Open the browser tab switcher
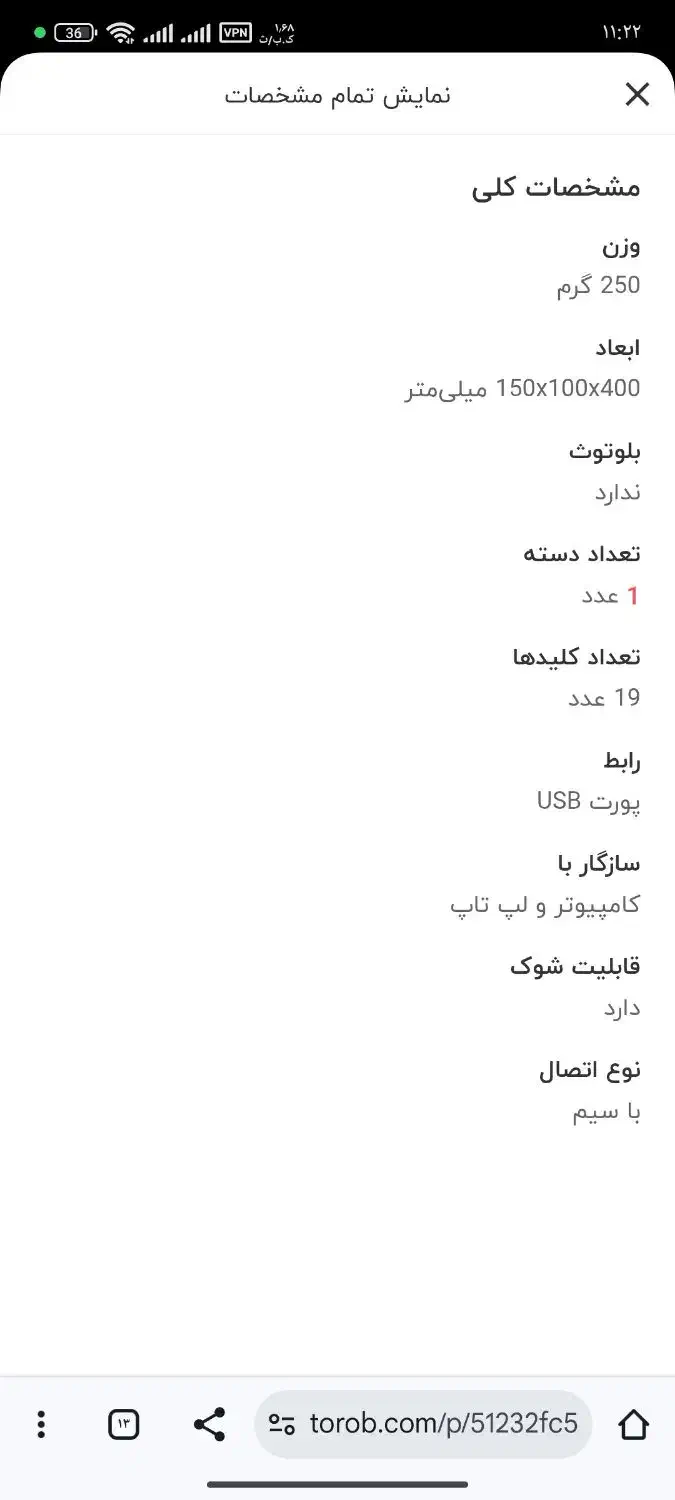Viewport: 675px width, 1500px height. point(124,1424)
